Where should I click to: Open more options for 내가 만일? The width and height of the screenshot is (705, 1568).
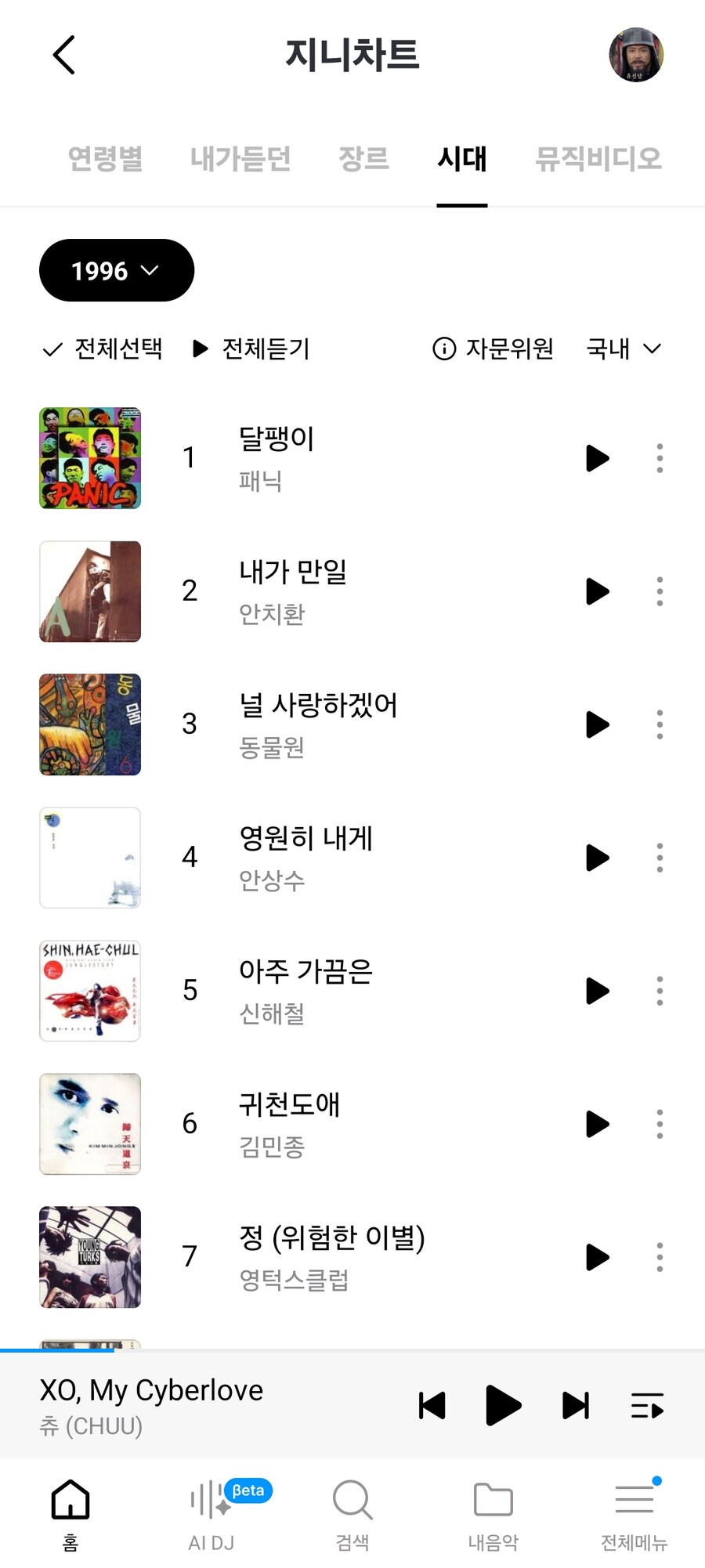point(660,591)
